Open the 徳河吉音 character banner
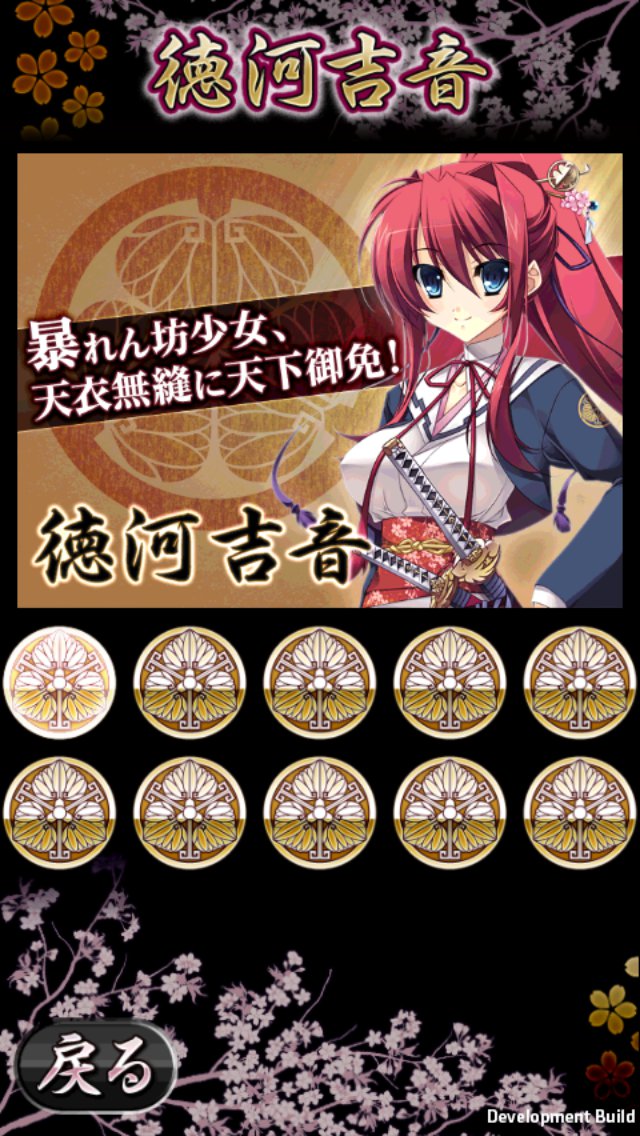 coord(320,380)
